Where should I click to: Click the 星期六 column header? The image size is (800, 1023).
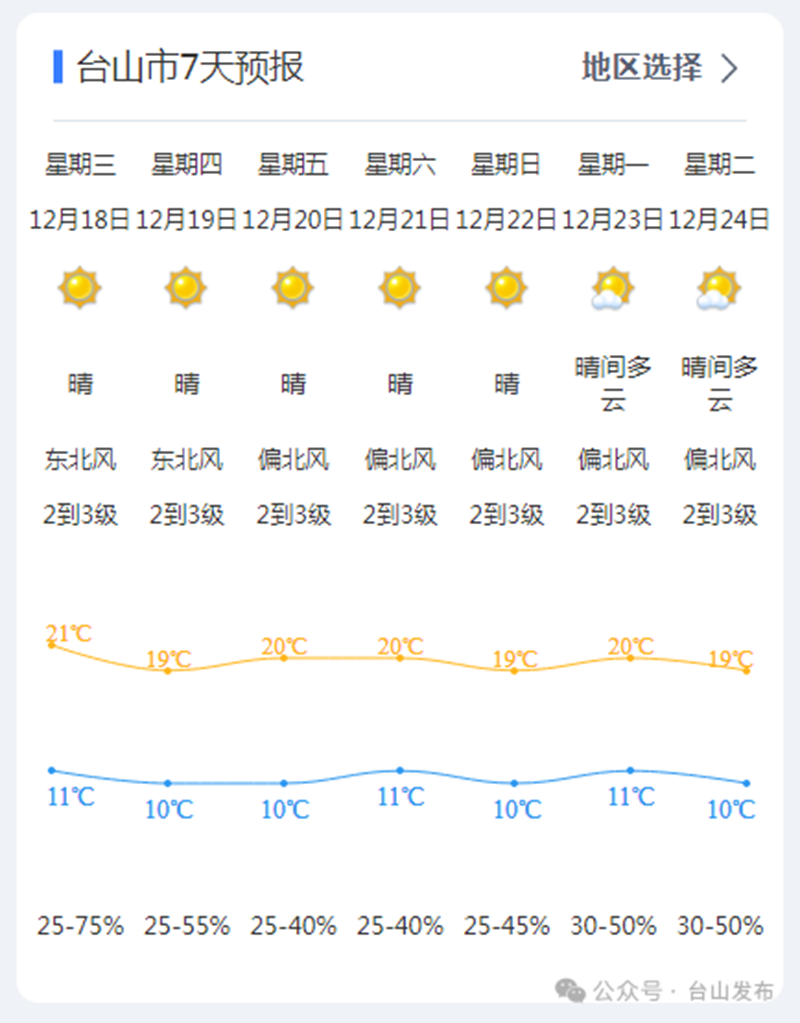point(400,165)
